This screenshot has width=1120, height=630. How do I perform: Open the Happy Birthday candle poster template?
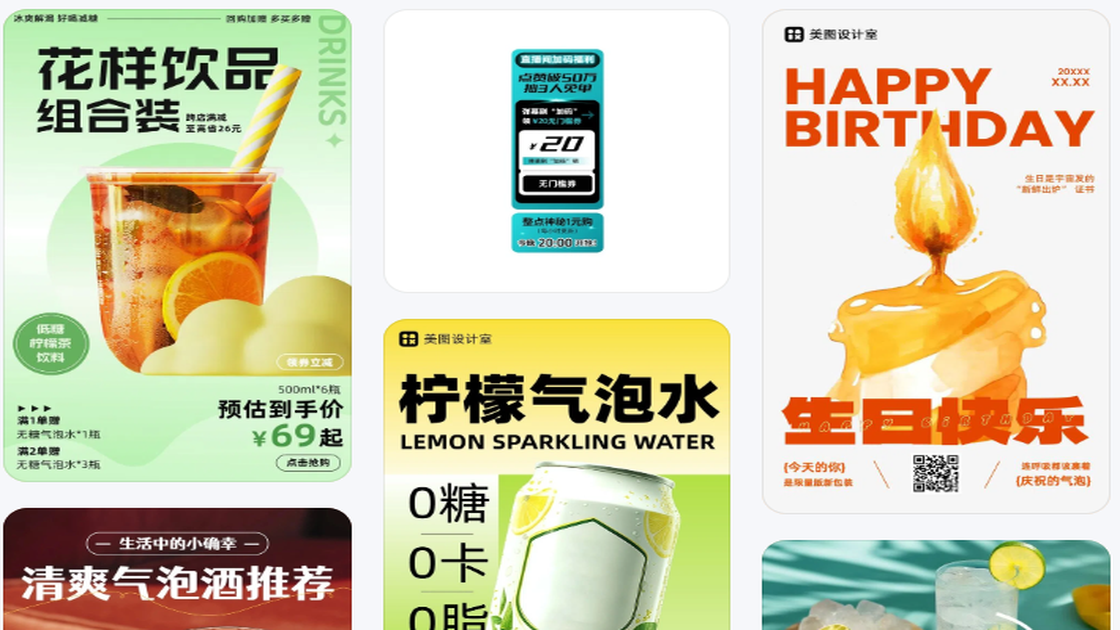click(x=936, y=262)
